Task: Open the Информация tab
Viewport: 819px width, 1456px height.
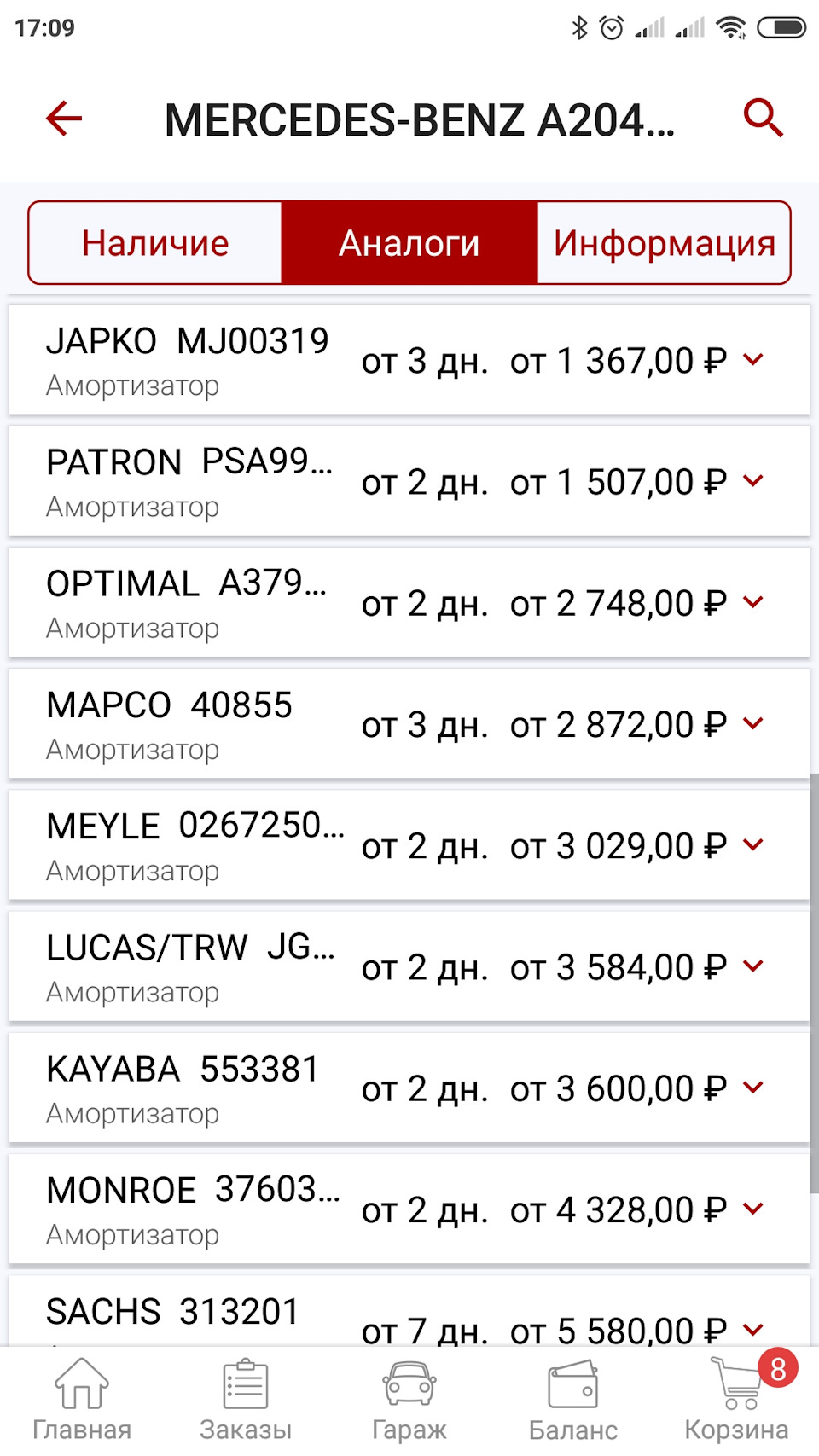Action: tap(664, 243)
